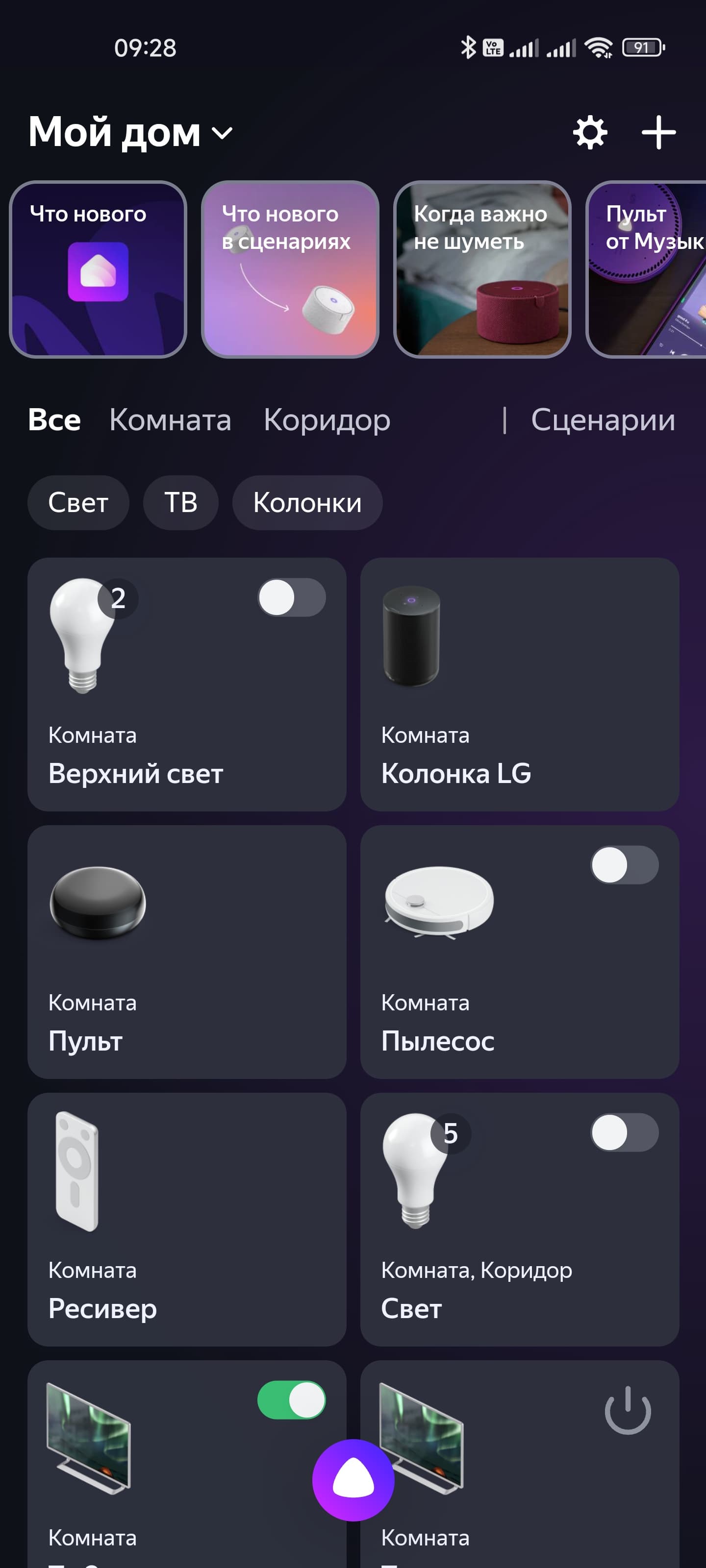Select the Колонки filter chip

pos(307,503)
